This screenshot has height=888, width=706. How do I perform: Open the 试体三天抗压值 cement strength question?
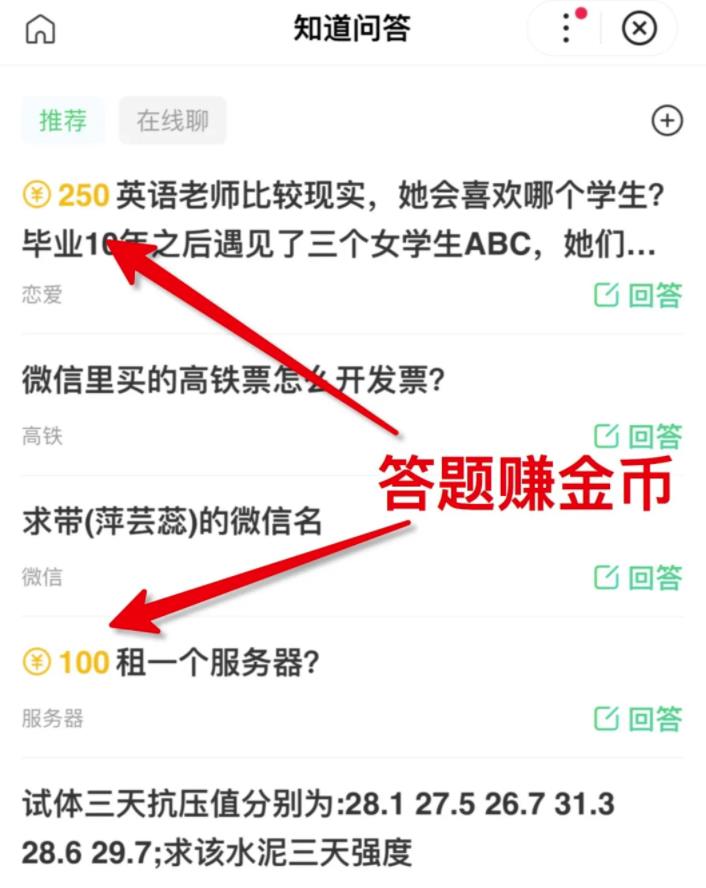(x=318, y=828)
